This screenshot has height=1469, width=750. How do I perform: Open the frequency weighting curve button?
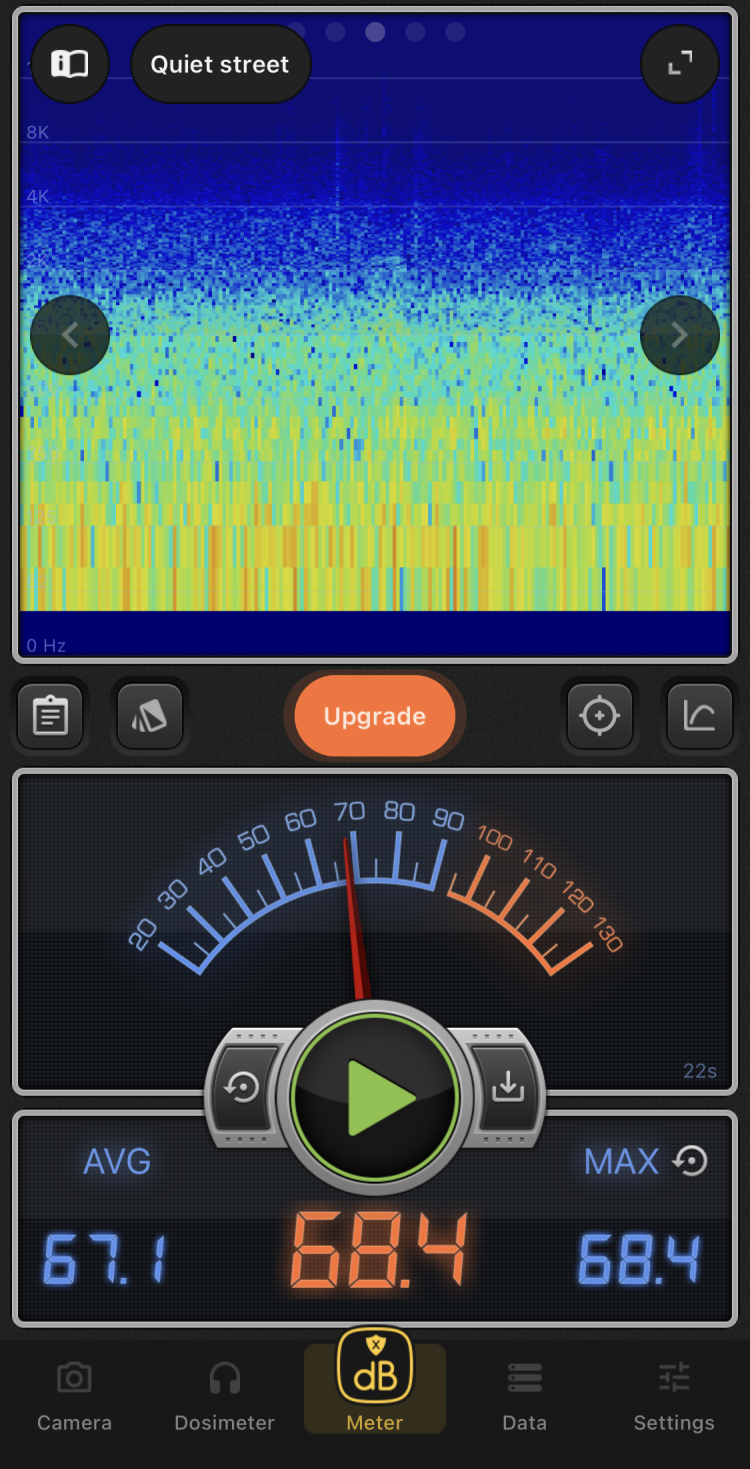click(699, 716)
